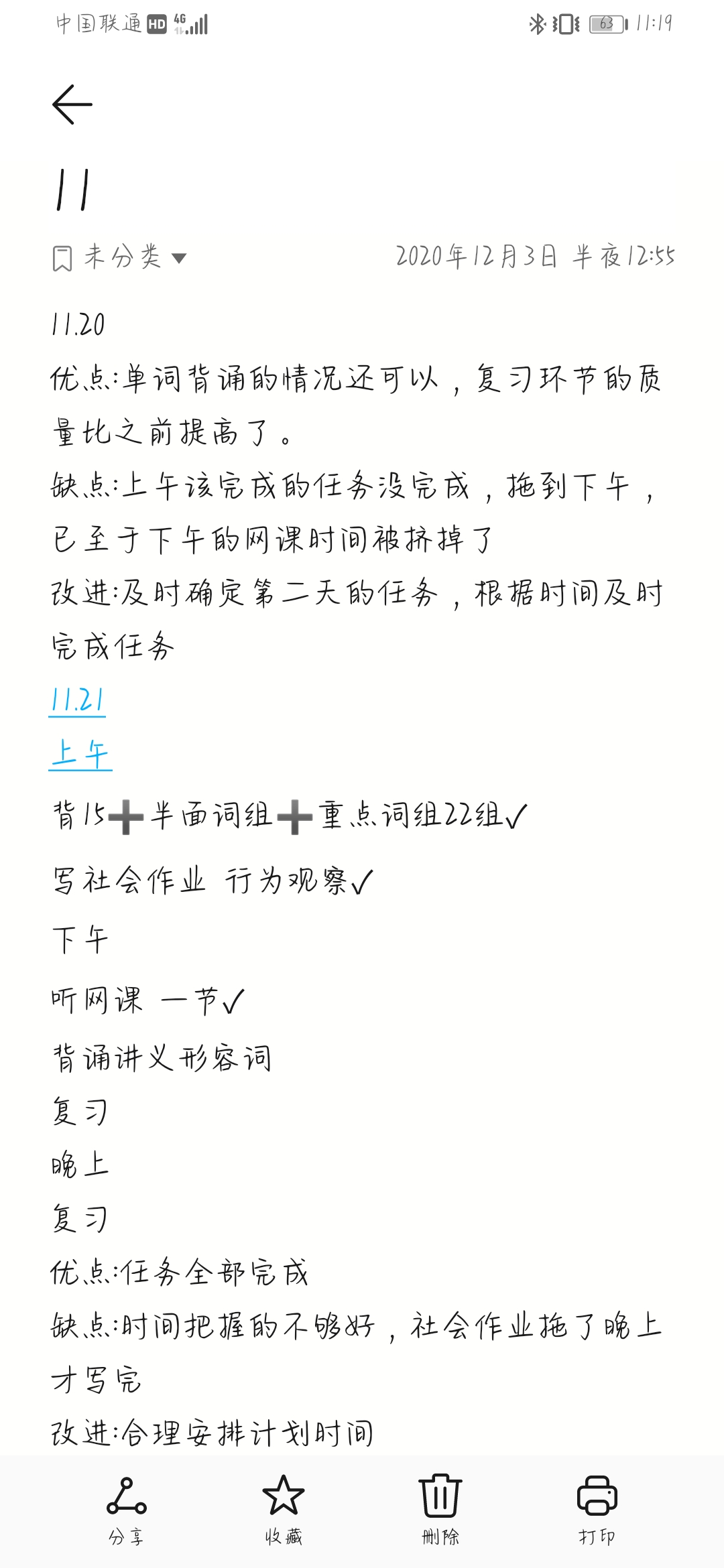Screen dimensions: 724x1568
Task: Tap the underlined 11.21 link
Action: point(77,701)
